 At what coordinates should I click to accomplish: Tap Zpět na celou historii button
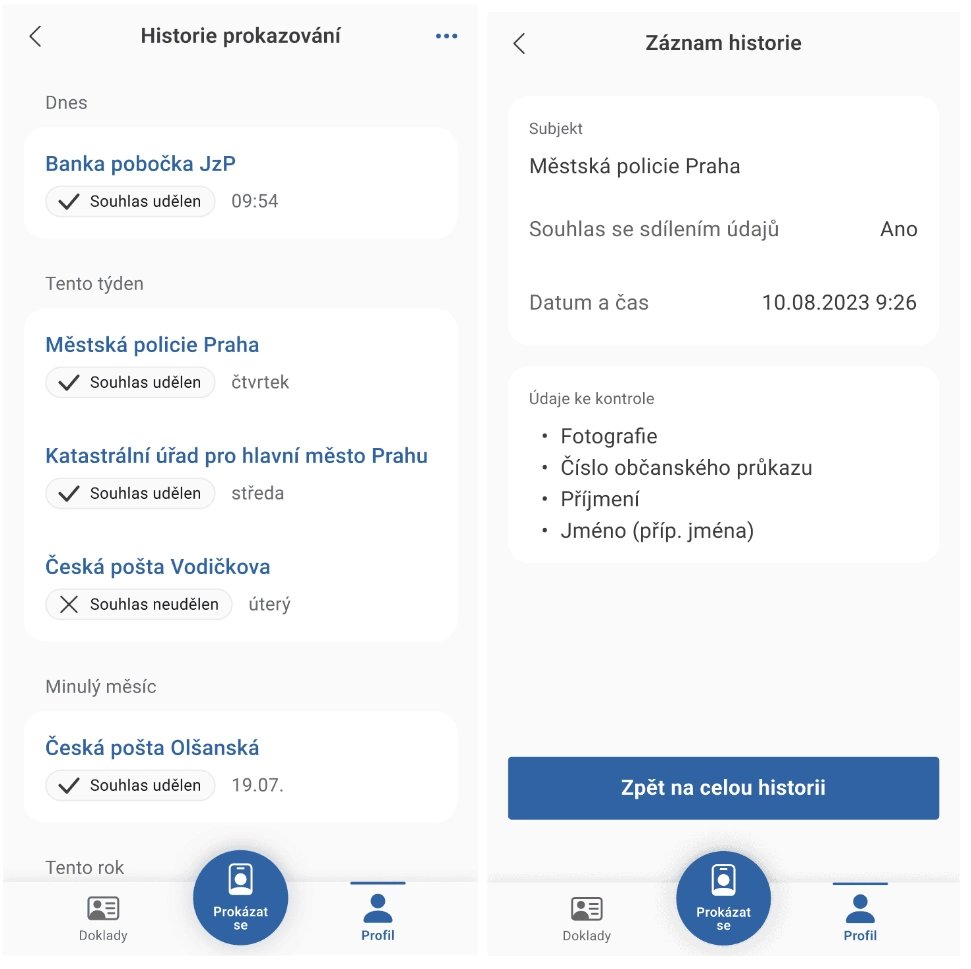(x=723, y=788)
